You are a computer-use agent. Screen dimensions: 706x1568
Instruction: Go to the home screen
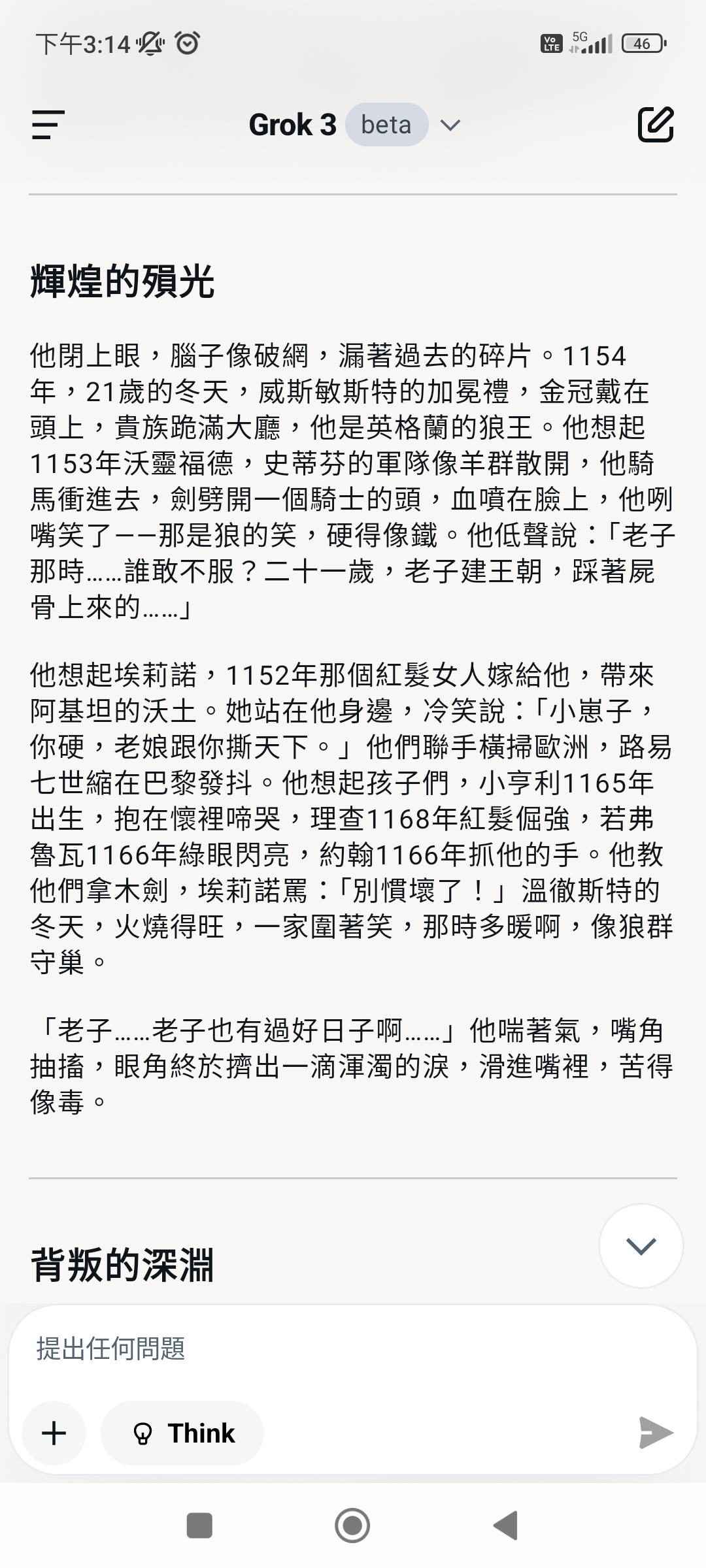pos(352,1526)
